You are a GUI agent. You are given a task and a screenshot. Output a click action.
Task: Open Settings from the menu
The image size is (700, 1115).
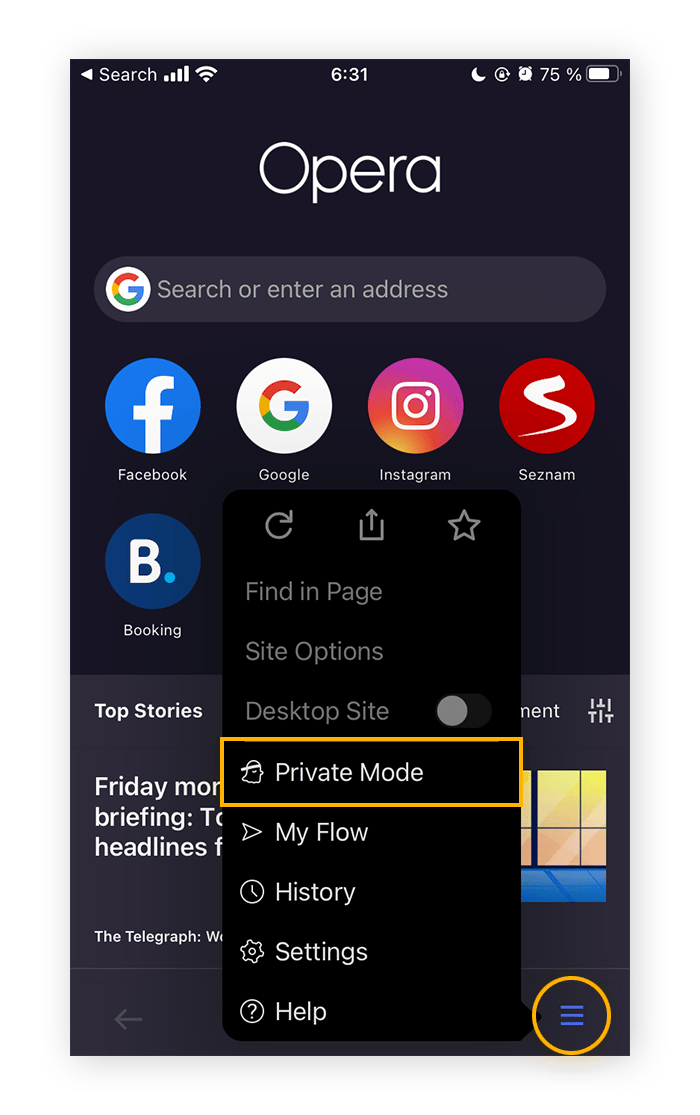click(x=320, y=952)
